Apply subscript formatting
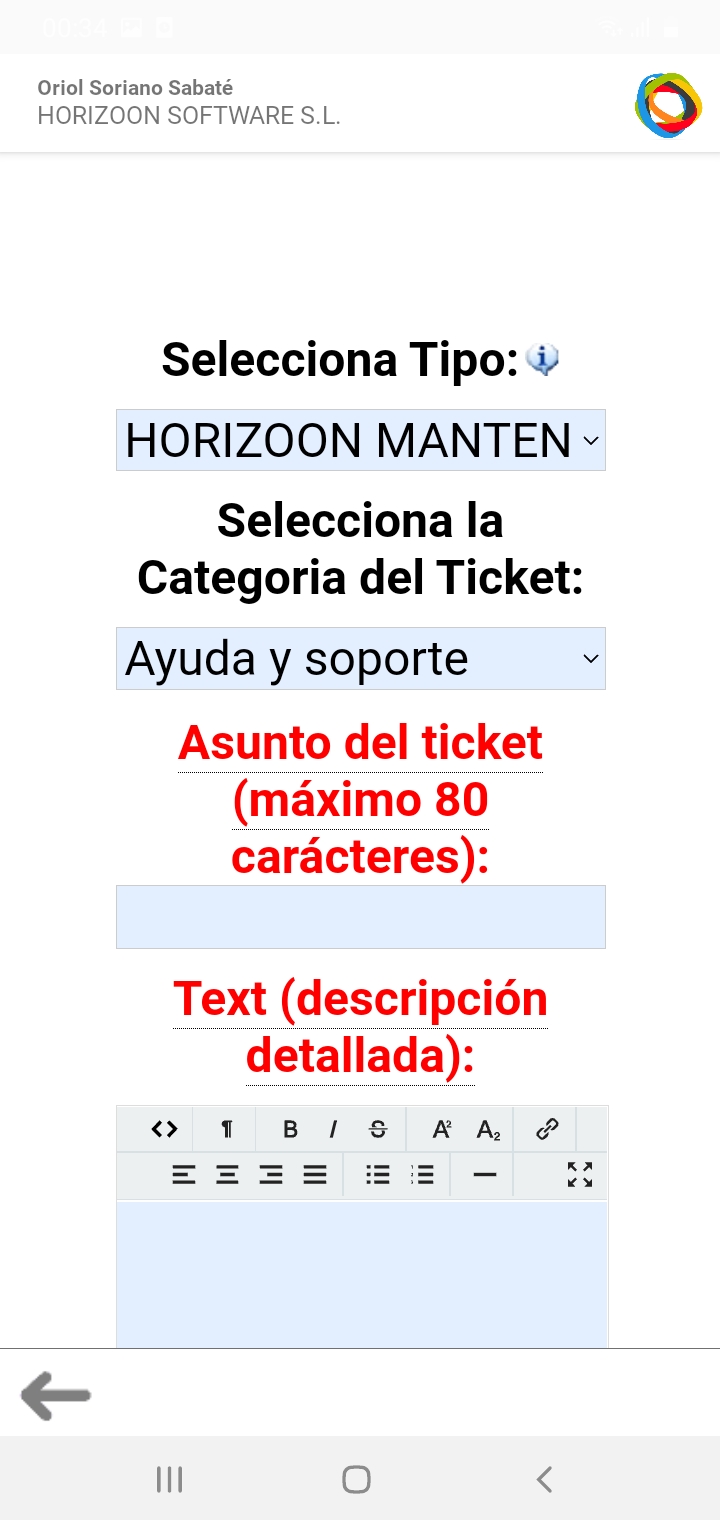The height and width of the screenshot is (1520, 720). tap(488, 1129)
